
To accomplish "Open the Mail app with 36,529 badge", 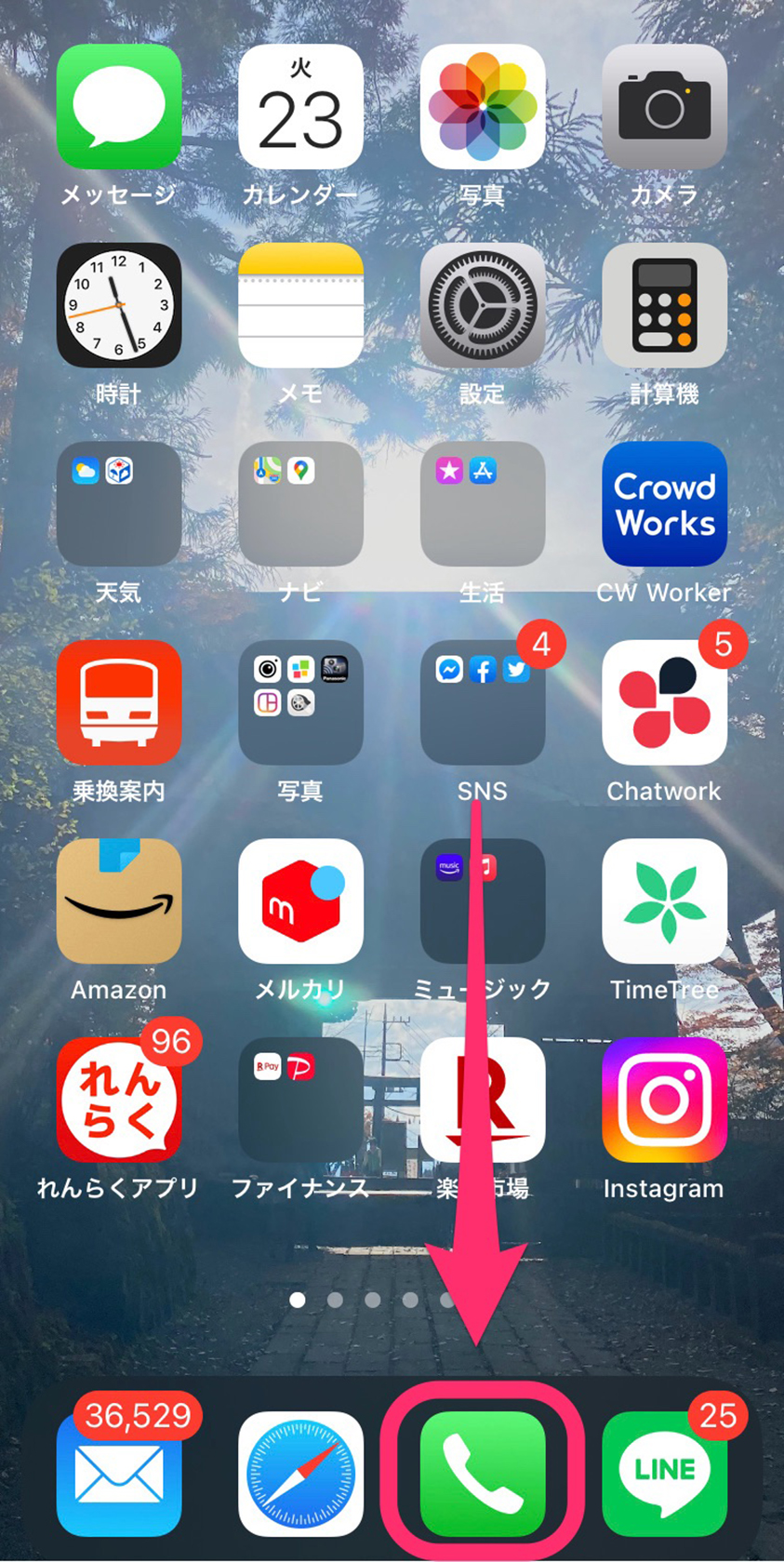I will tap(118, 1473).
